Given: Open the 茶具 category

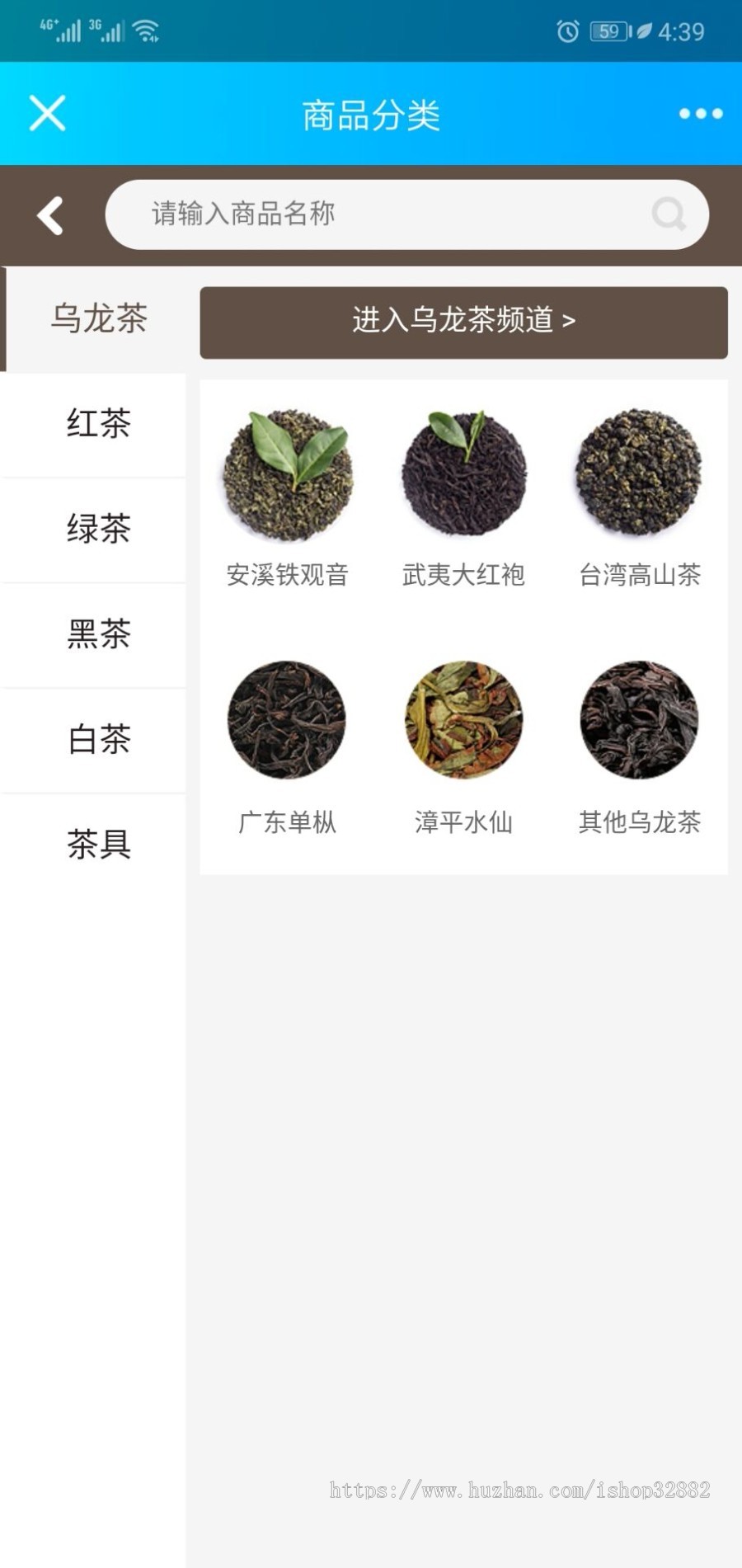Looking at the screenshot, I should 99,845.
